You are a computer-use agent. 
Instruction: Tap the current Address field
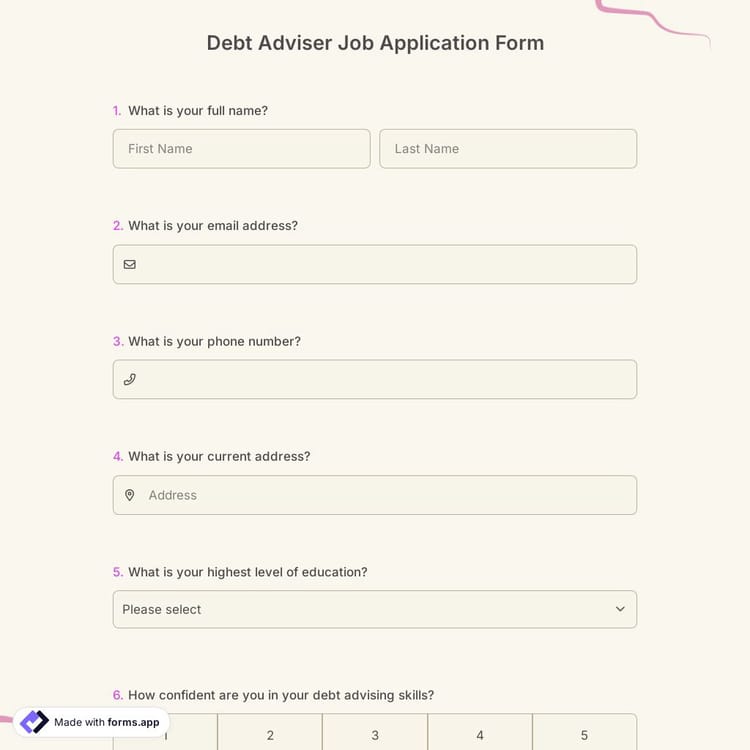pyautogui.click(x=385, y=495)
